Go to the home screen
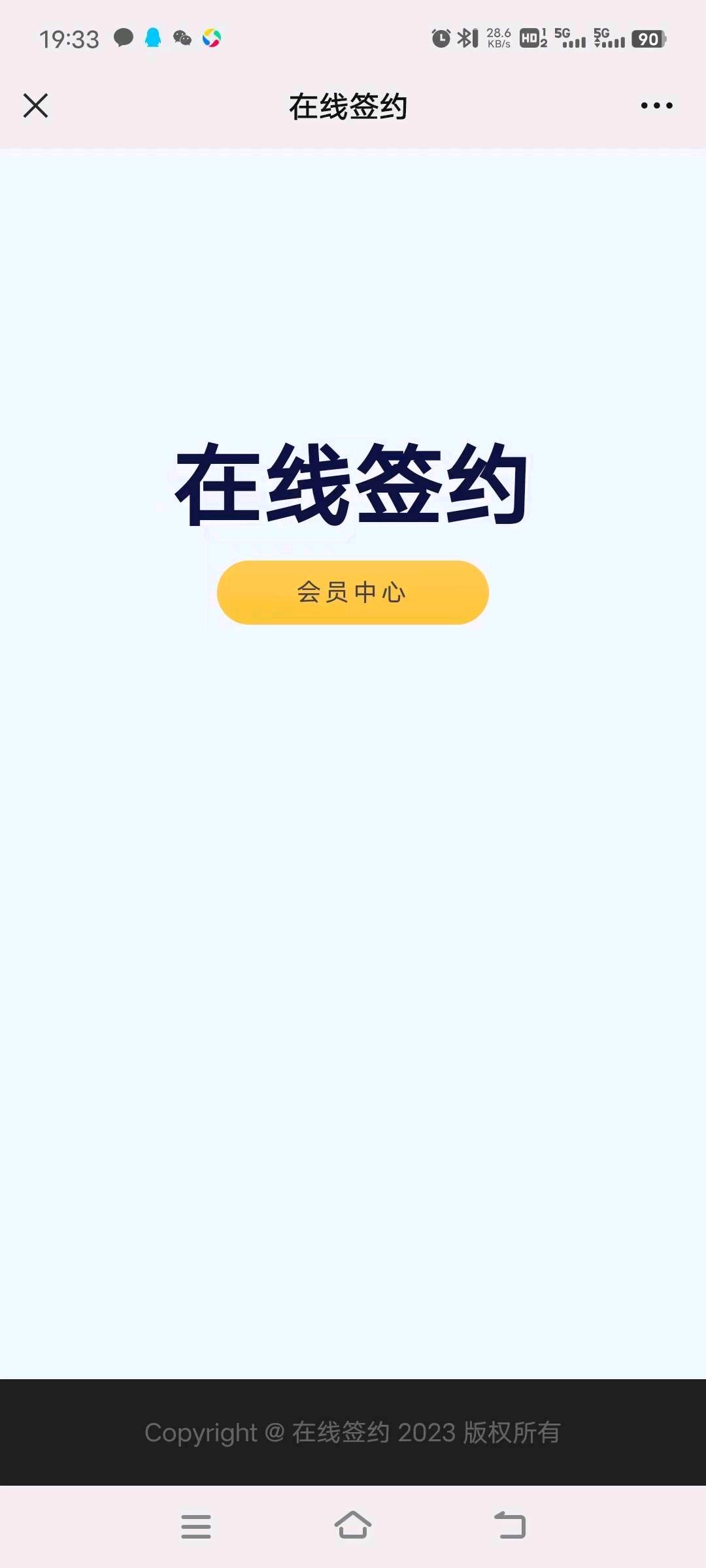This screenshot has width=706, height=1568. [353, 1526]
